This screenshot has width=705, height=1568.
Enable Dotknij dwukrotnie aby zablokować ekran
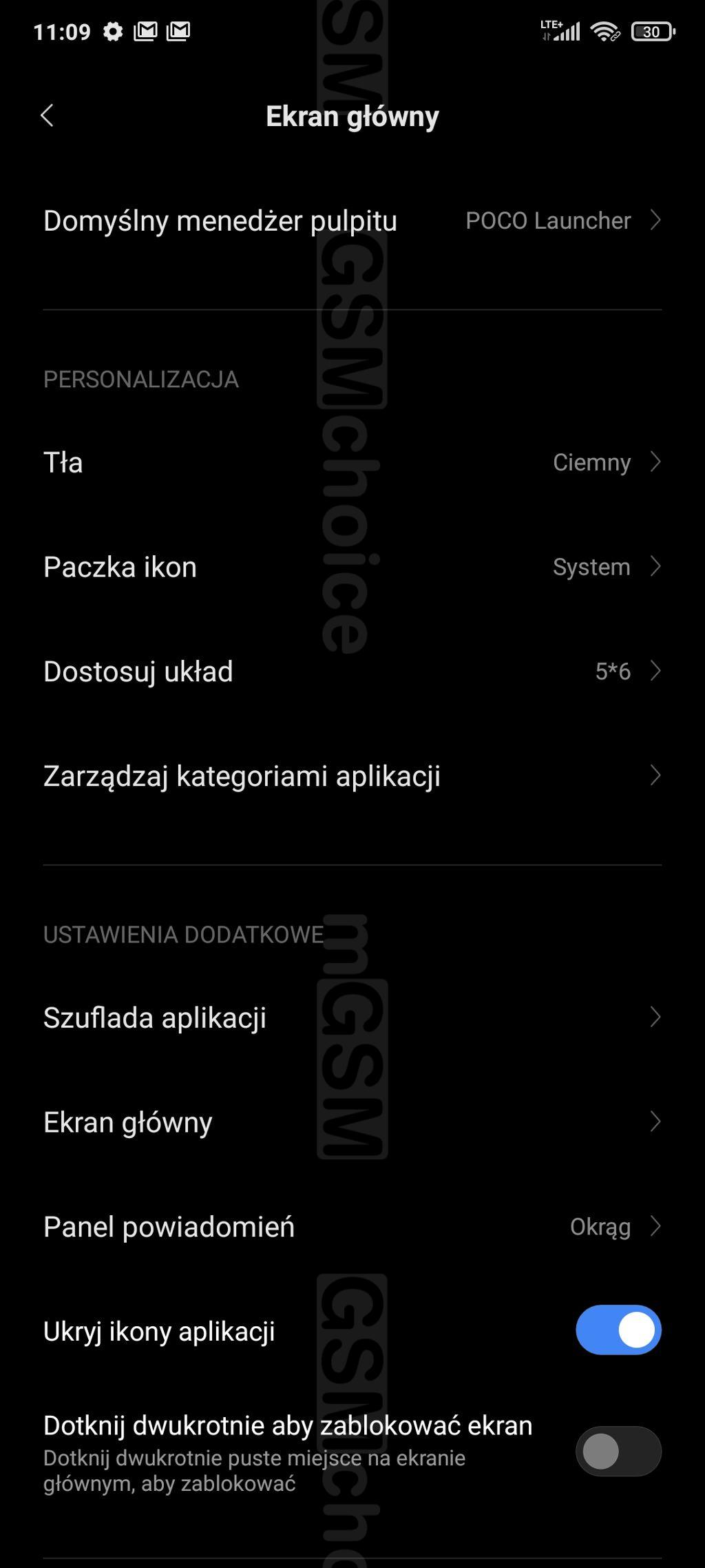point(618,1452)
